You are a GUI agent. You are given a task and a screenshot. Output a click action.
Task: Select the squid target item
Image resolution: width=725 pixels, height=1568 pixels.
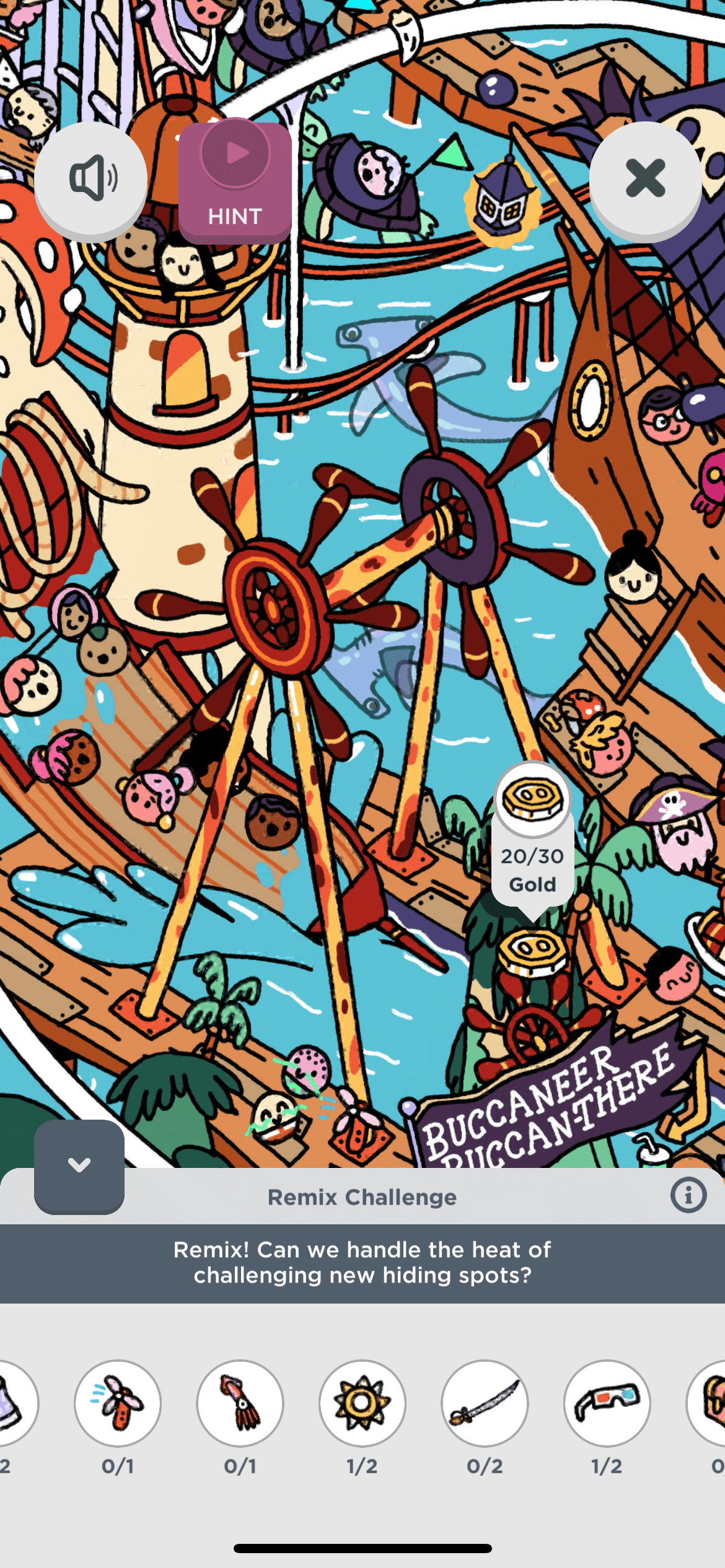[x=240, y=1403]
